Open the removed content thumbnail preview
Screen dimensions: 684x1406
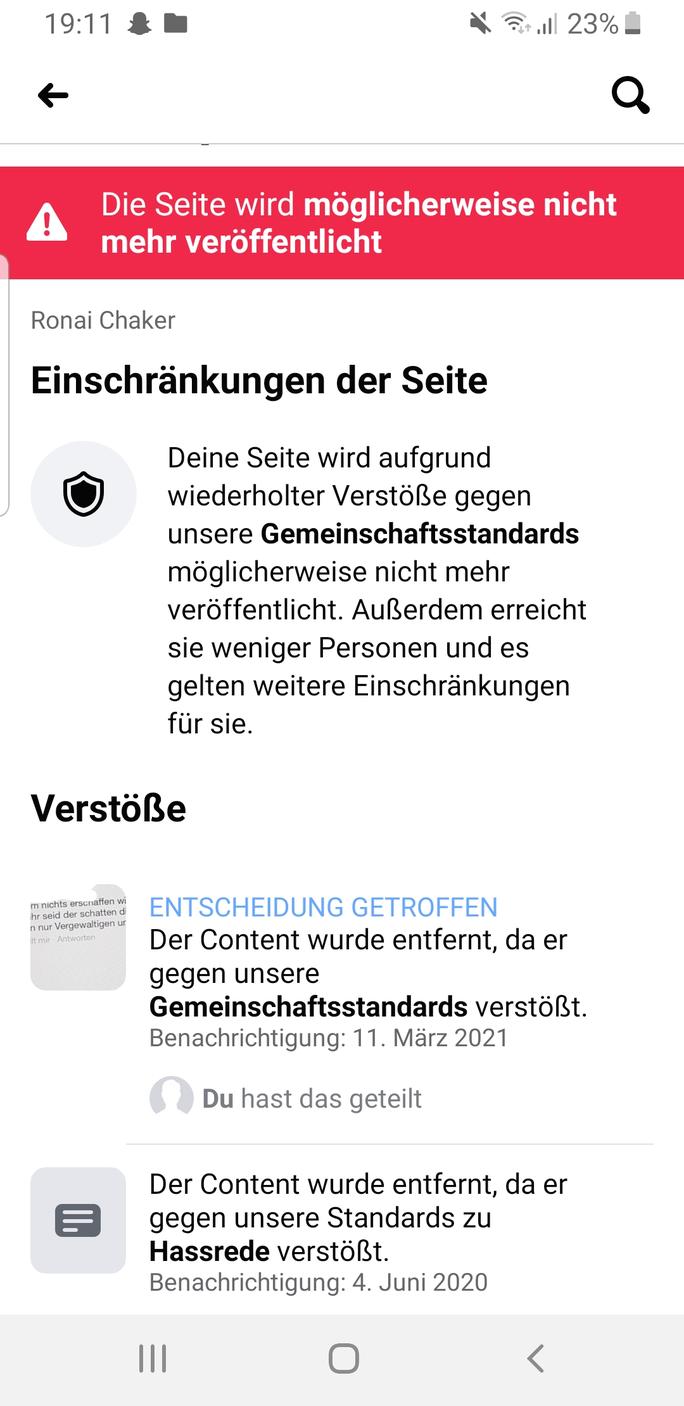(78, 937)
